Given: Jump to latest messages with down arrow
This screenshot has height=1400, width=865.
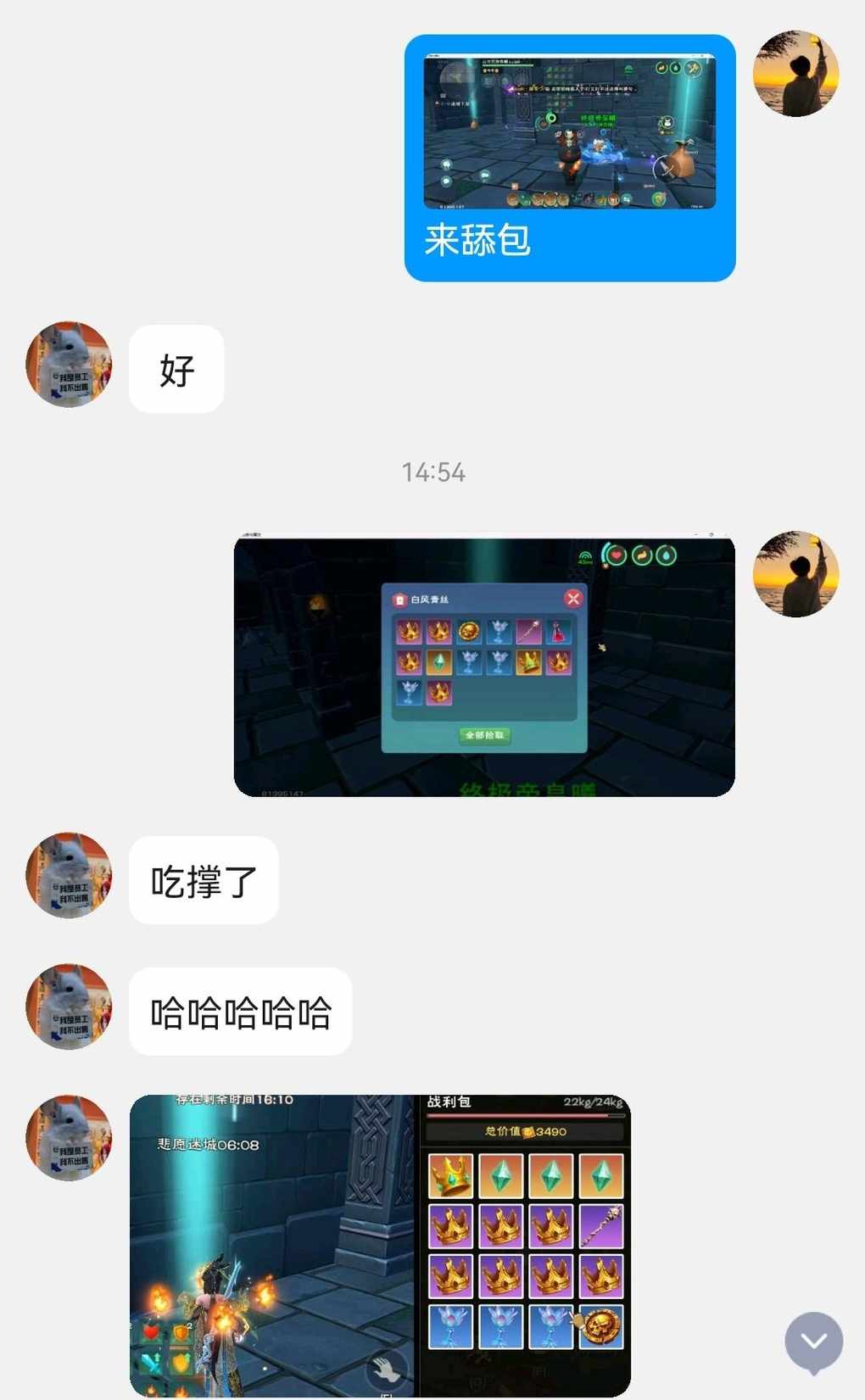Looking at the screenshot, I should (x=813, y=1341).
